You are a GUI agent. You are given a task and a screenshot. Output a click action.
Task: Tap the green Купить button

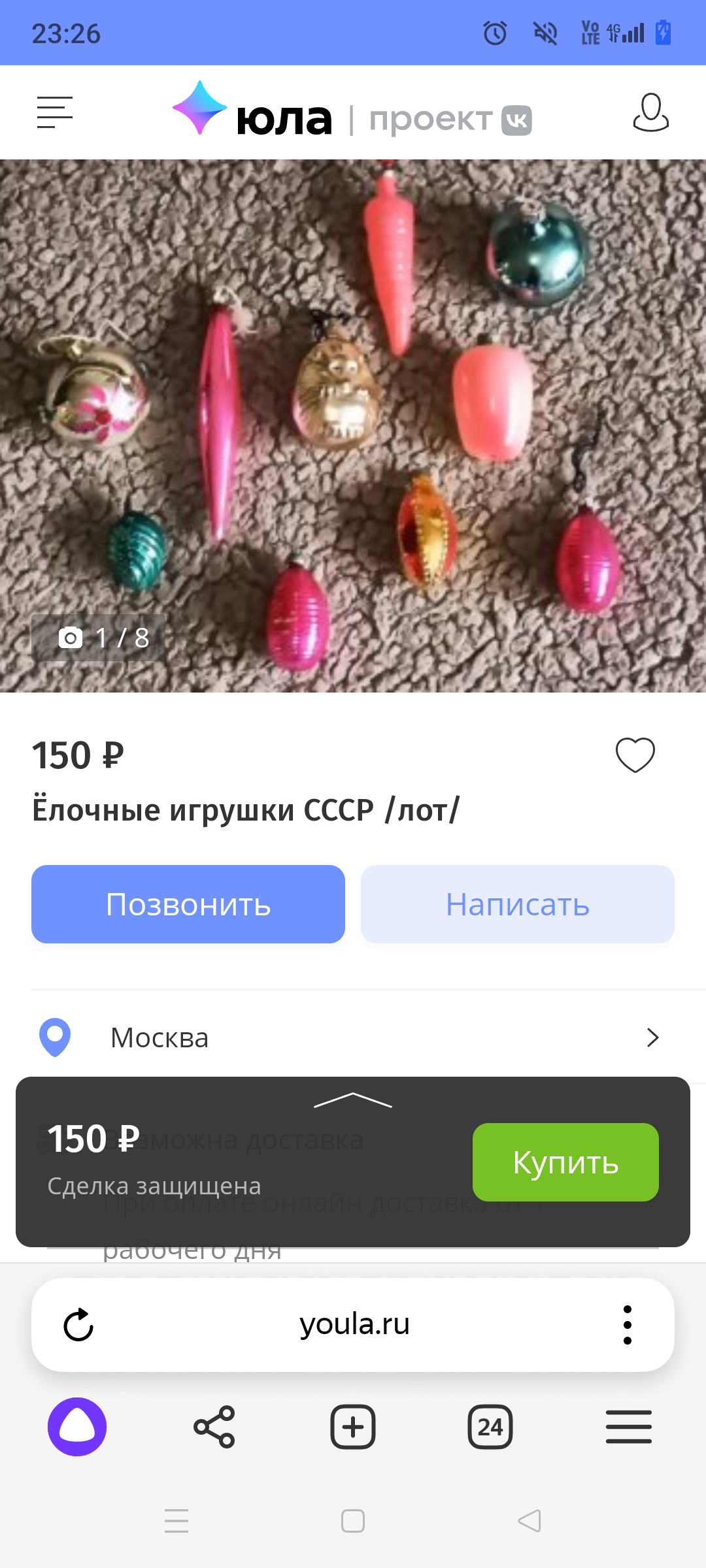coord(565,1162)
